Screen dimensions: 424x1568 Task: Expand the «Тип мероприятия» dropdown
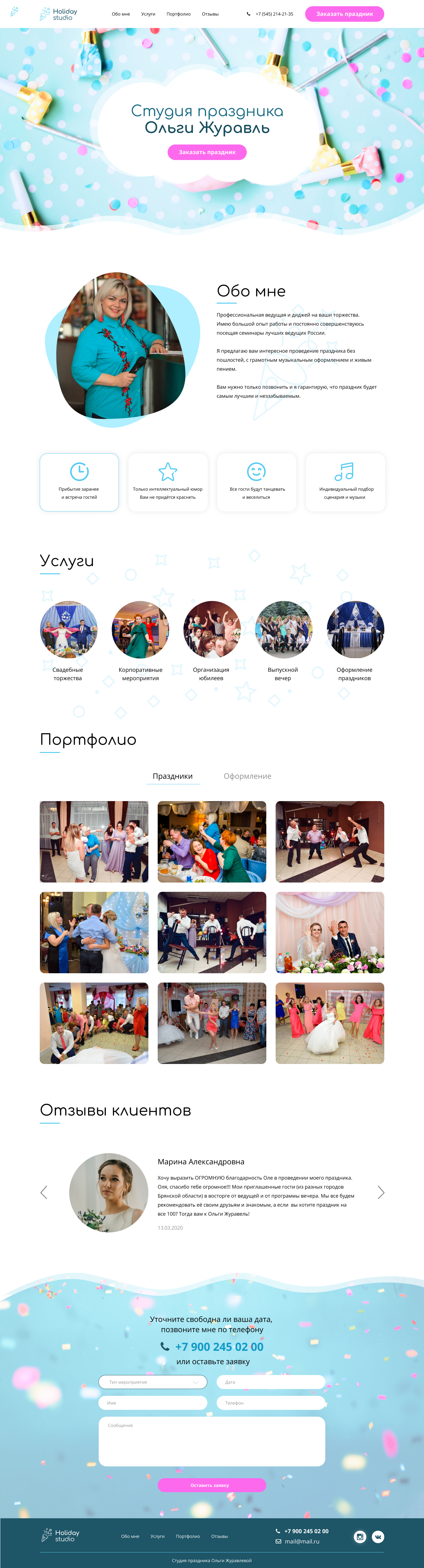click(153, 1382)
